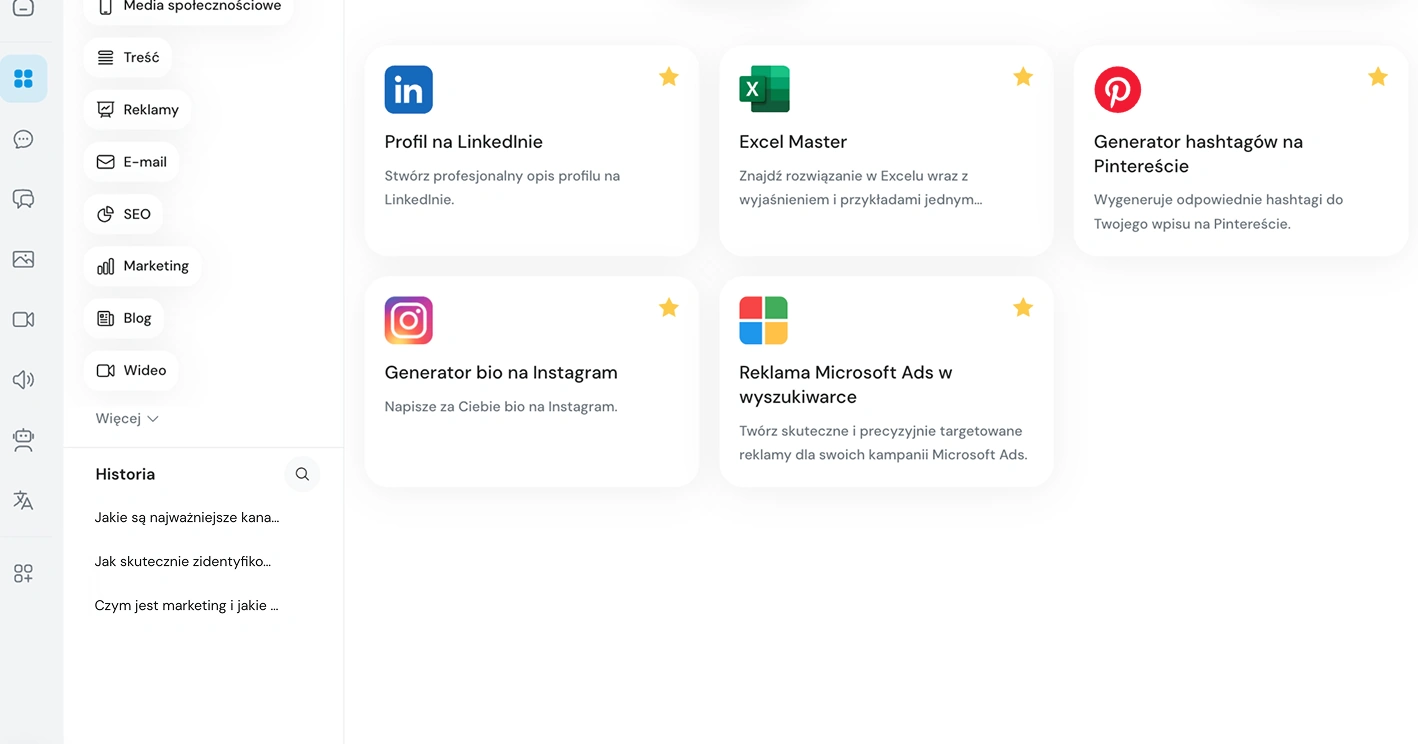Open Reklama Microsoft Ads w wyszukiwarce card

[x=886, y=381]
